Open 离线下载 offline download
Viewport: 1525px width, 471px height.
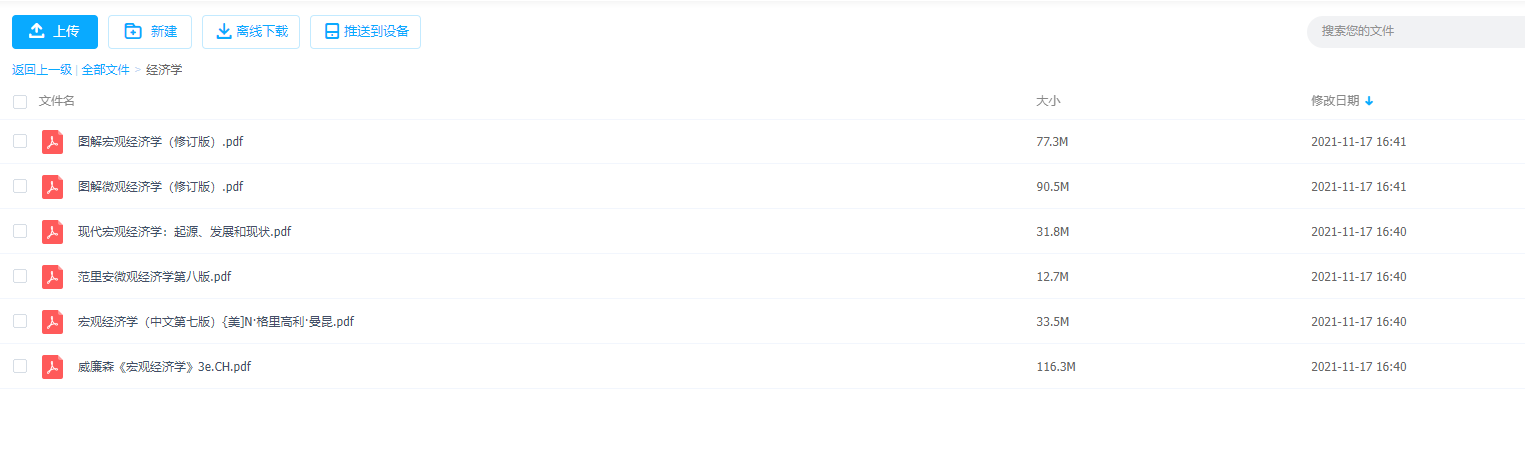pos(251,32)
